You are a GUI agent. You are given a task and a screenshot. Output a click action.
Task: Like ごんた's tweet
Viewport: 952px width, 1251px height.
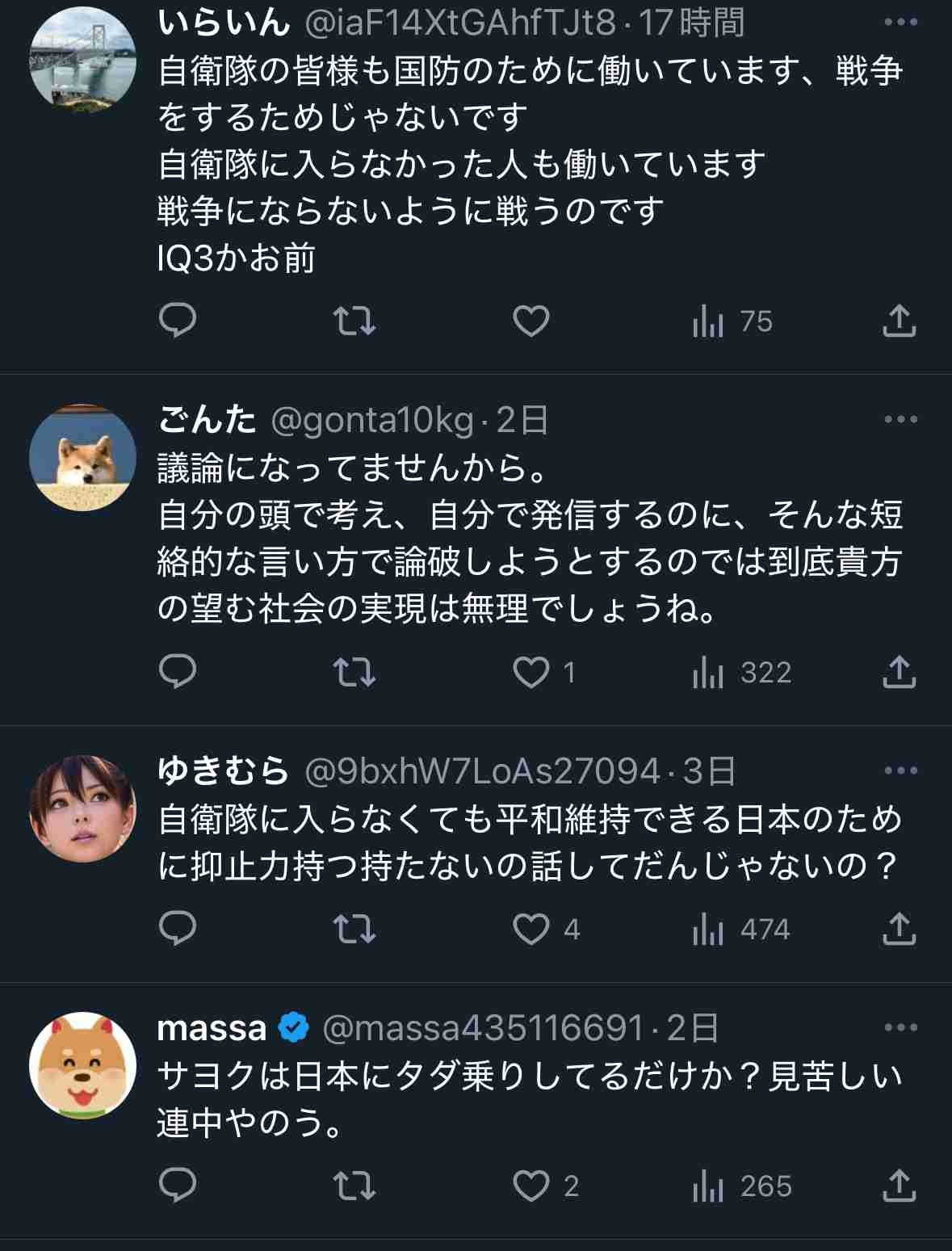531,673
